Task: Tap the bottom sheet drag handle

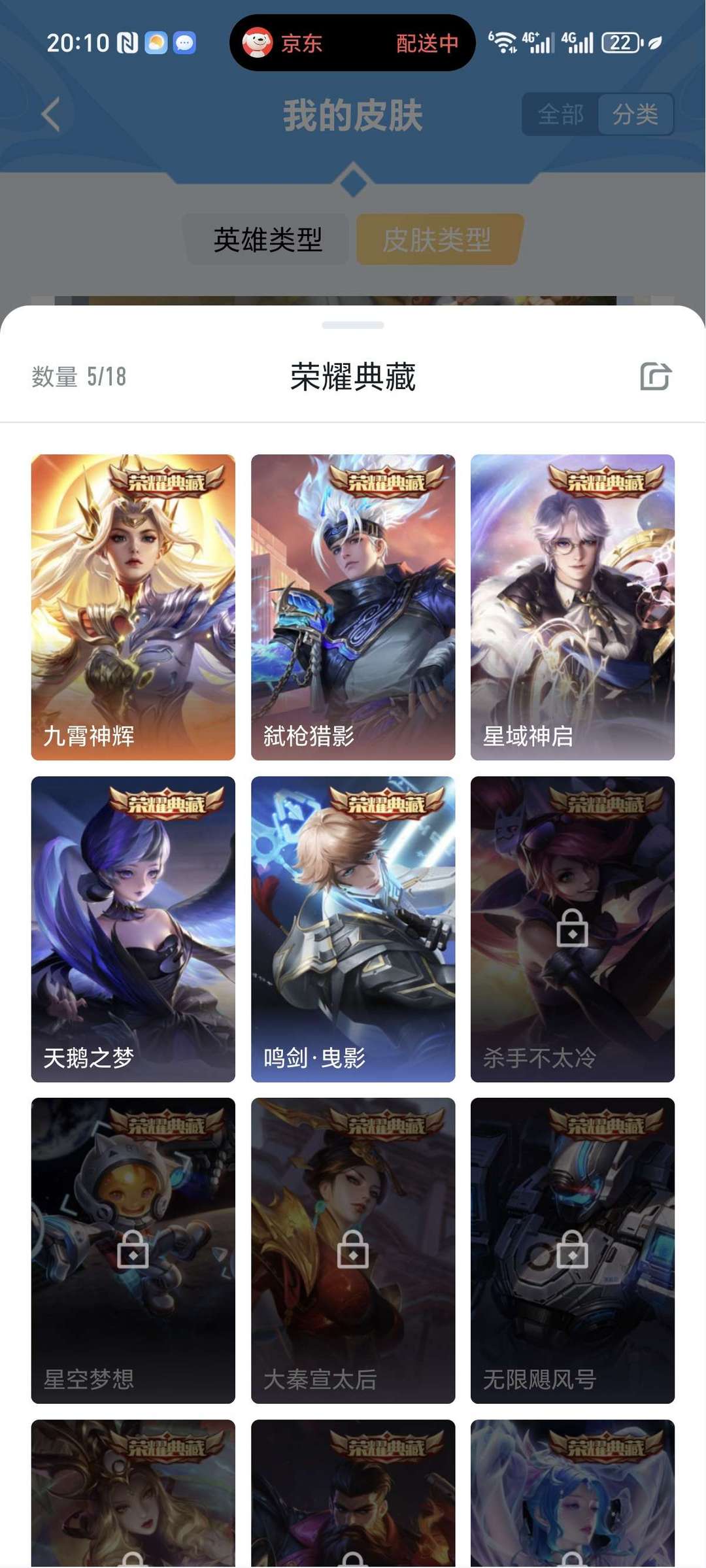Action: [x=353, y=325]
